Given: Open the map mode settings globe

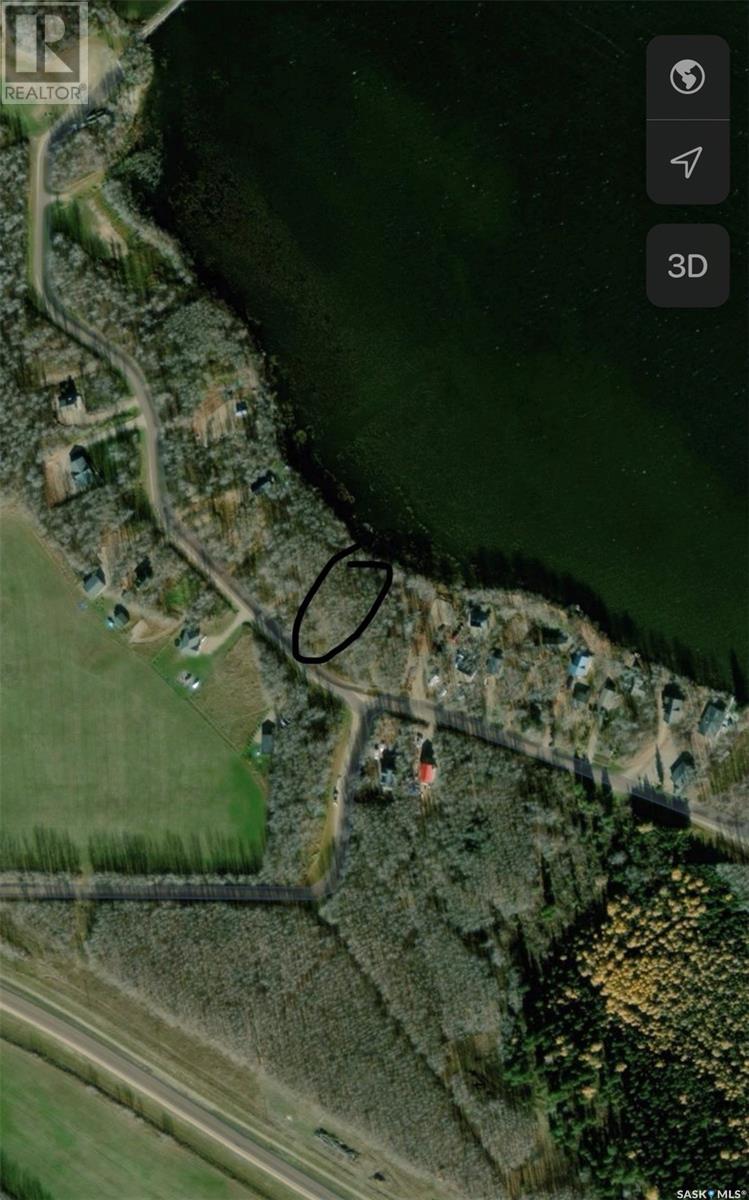Looking at the screenshot, I should 687,77.
